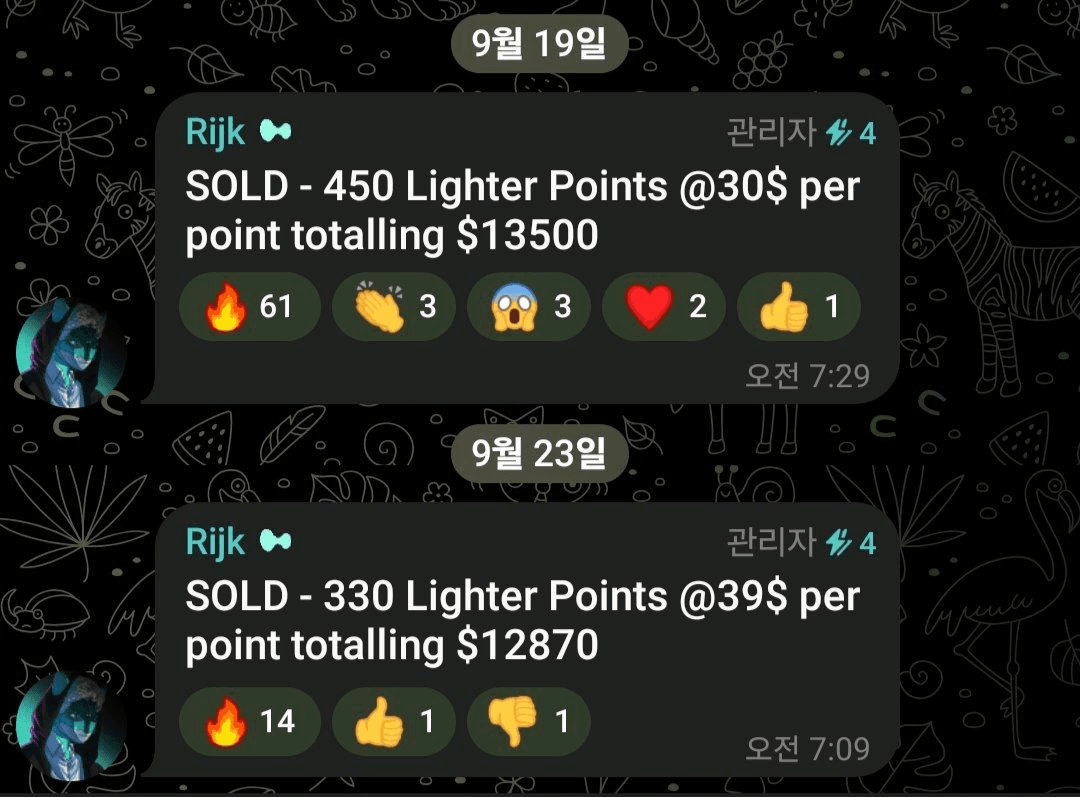
Task: Tap the fire reaction with 61 on the $13500 message
Action: pos(249,307)
